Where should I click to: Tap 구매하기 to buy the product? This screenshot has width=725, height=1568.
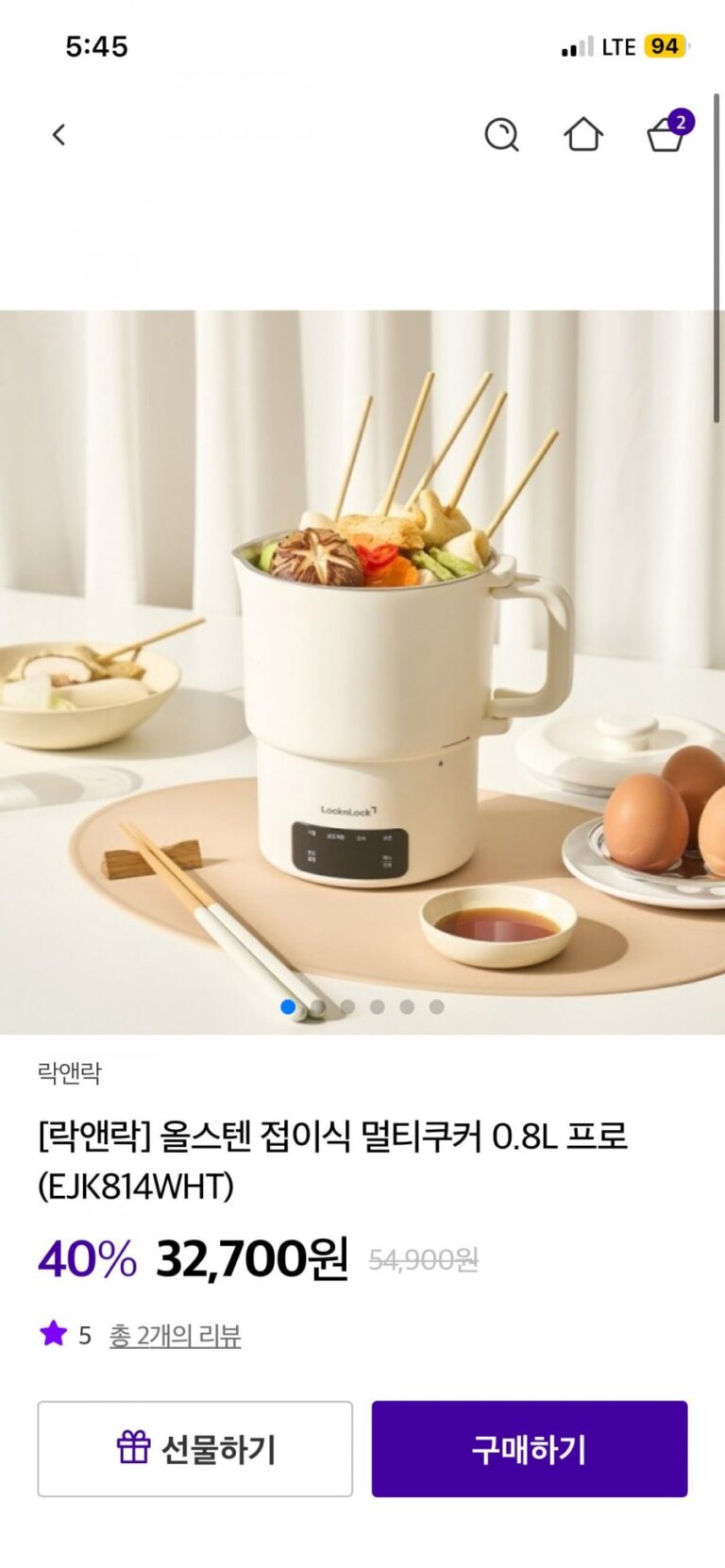[529, 1448]
